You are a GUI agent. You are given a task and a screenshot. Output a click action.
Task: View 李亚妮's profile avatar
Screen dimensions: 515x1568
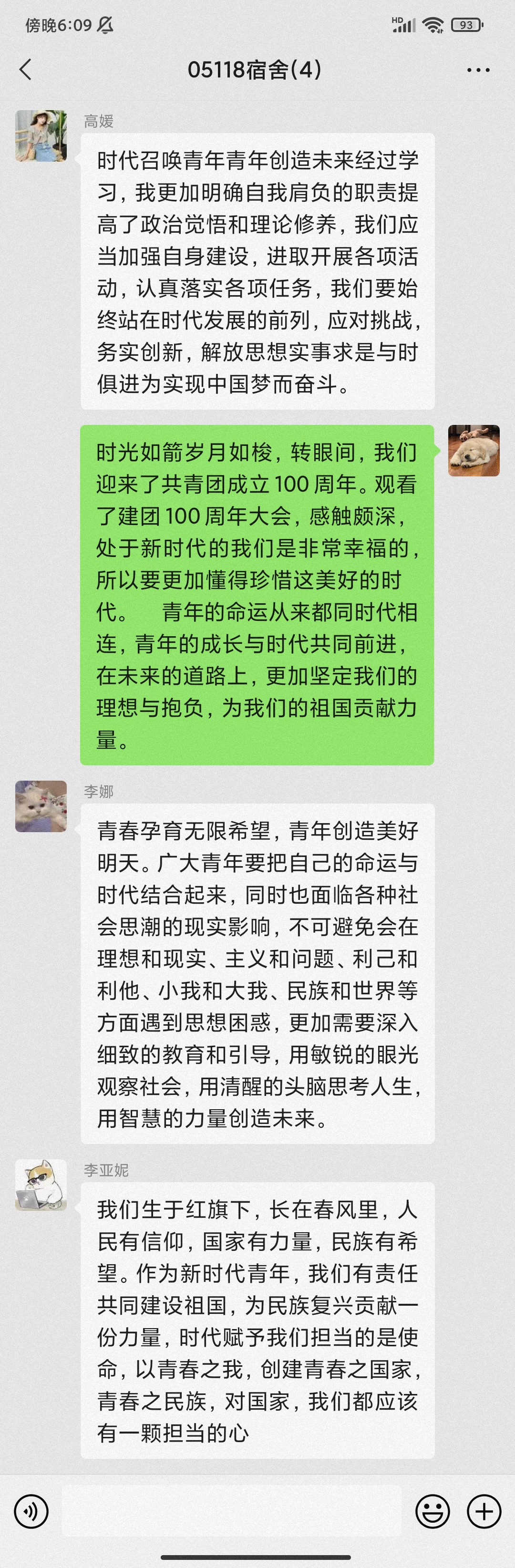pos(41,1185)
